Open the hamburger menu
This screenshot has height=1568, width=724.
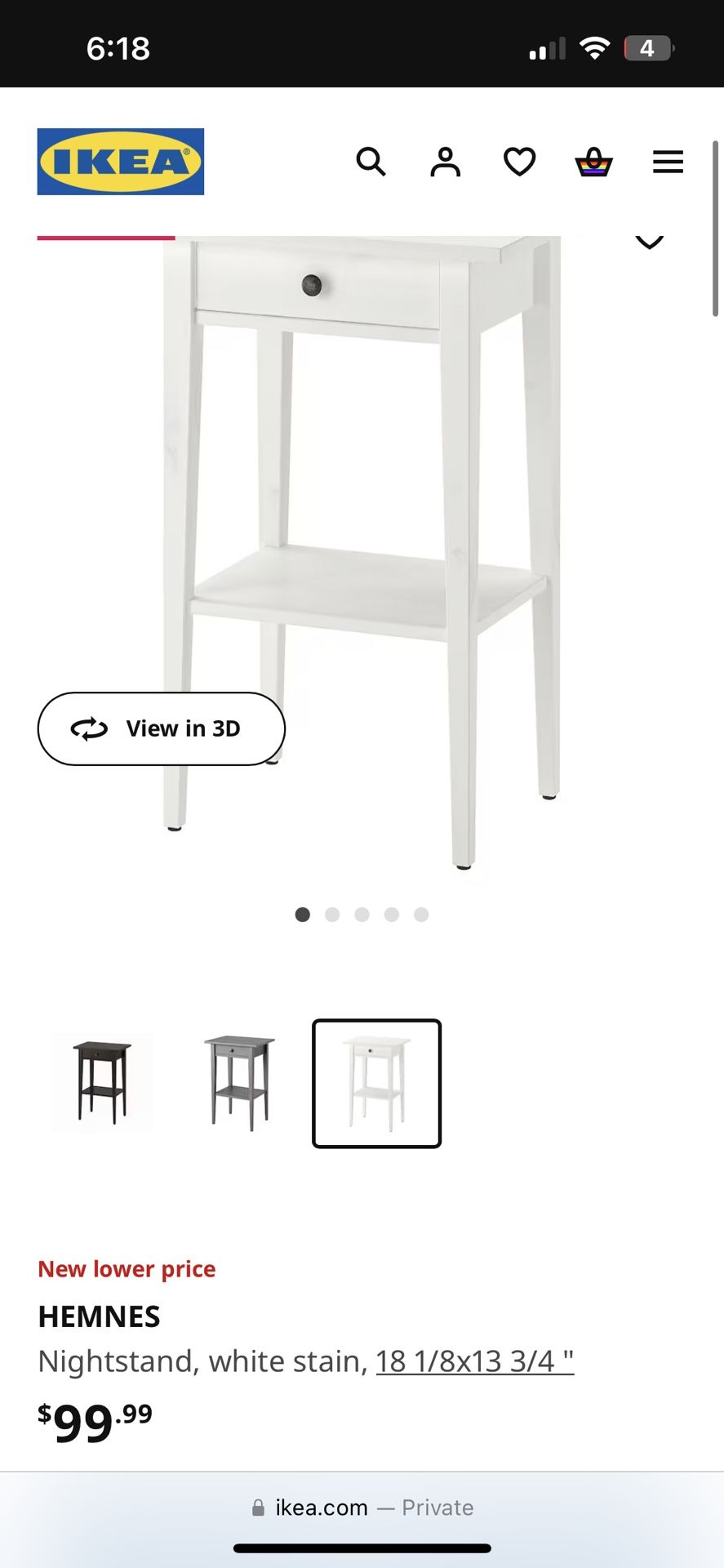[x=667, y=162]
